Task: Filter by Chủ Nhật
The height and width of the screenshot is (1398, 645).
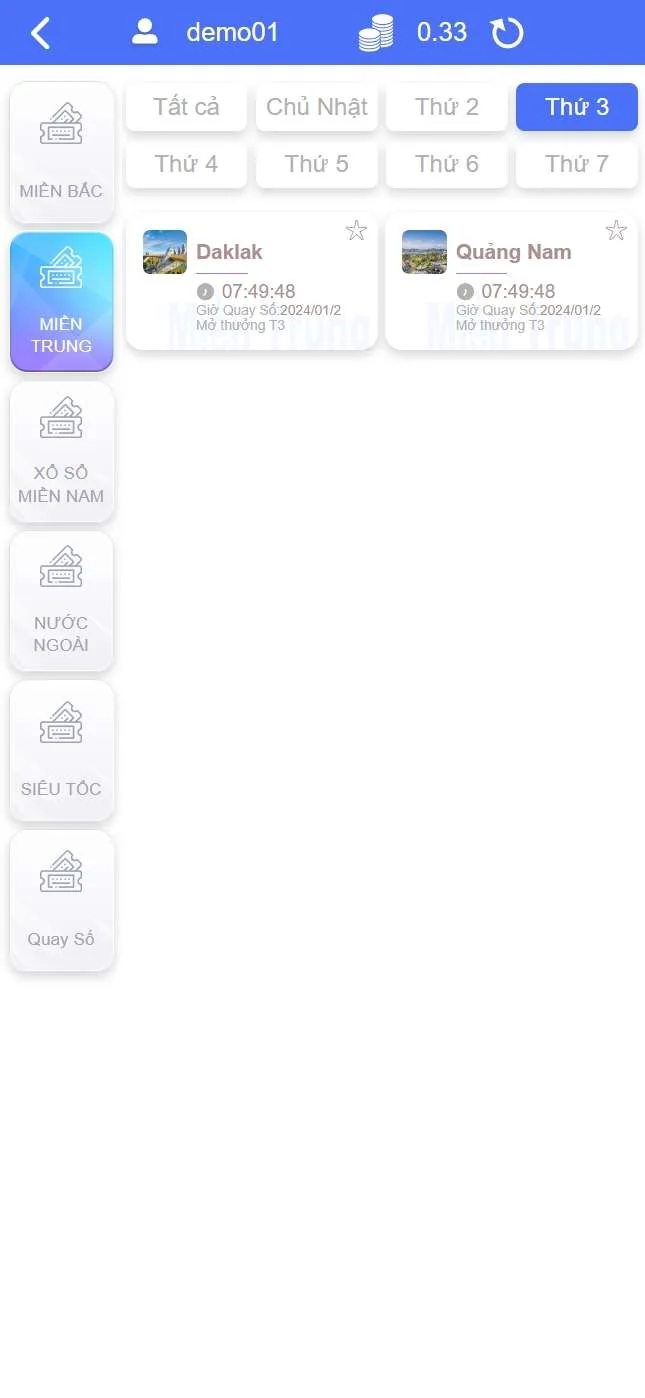Action: 316,107
